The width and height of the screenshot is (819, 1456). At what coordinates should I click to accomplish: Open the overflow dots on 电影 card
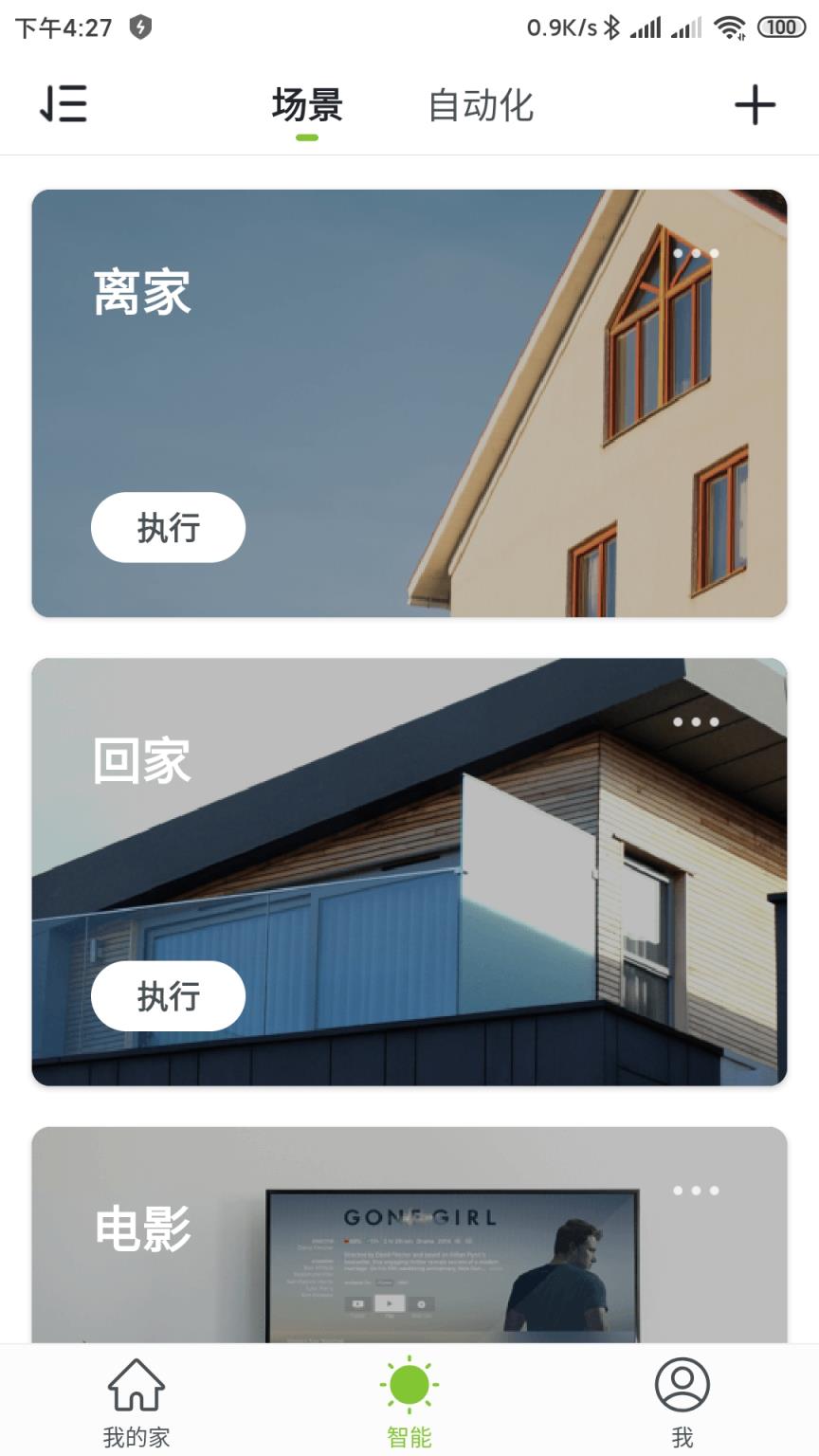(x=695, y=1191)
